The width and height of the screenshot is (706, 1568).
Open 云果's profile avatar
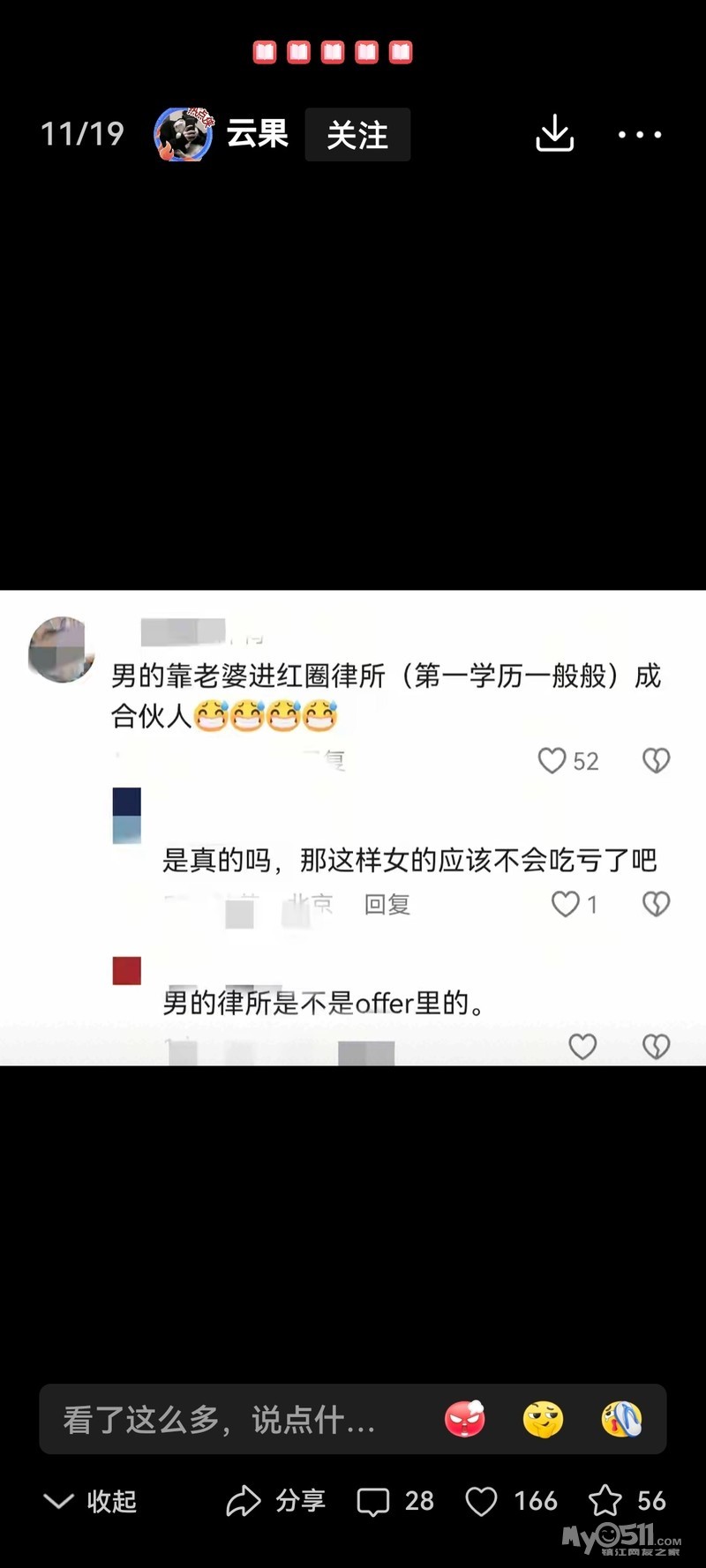tap(184, 135)
